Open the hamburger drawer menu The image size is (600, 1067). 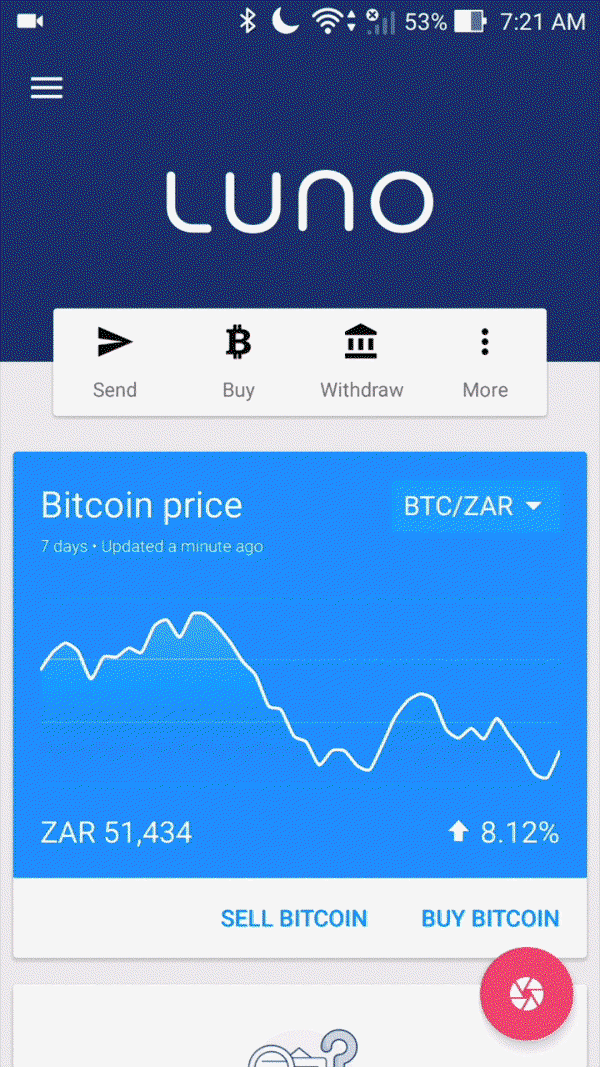click(47, 88)
